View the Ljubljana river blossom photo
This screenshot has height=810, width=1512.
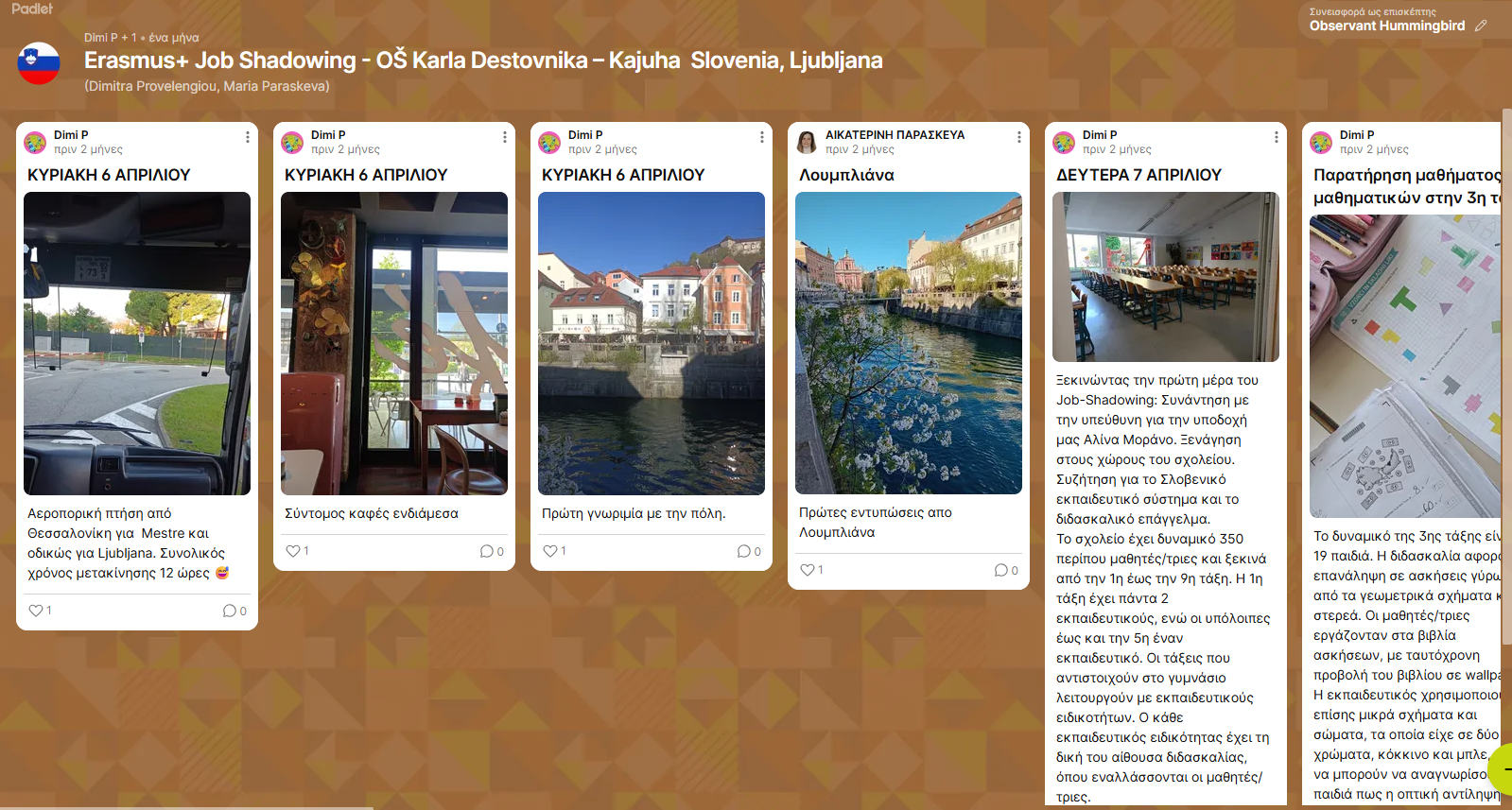pos(909,343)
